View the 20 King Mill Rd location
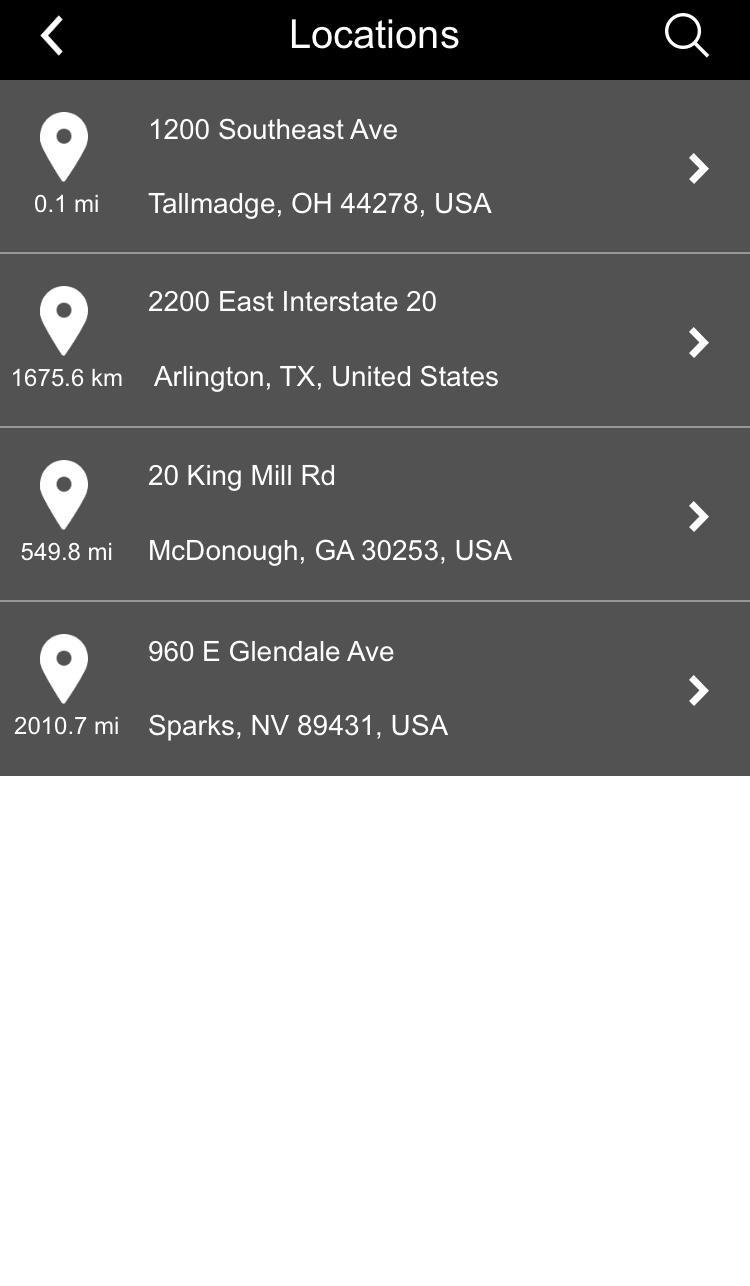This screenshot has height=1286, width=750. [375, 515]
